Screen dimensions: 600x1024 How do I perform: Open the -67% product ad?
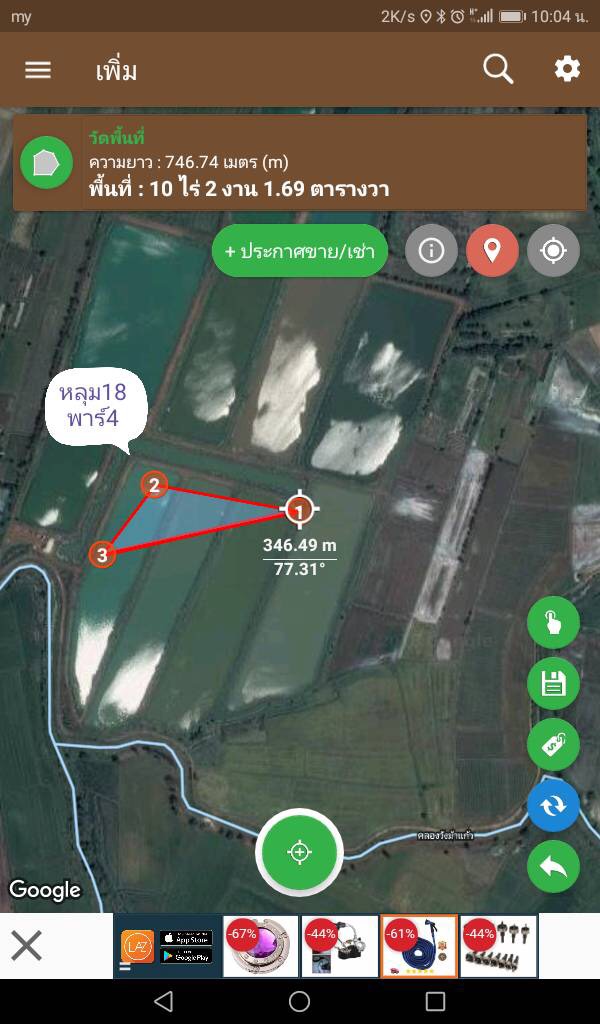tap(260, 946)
